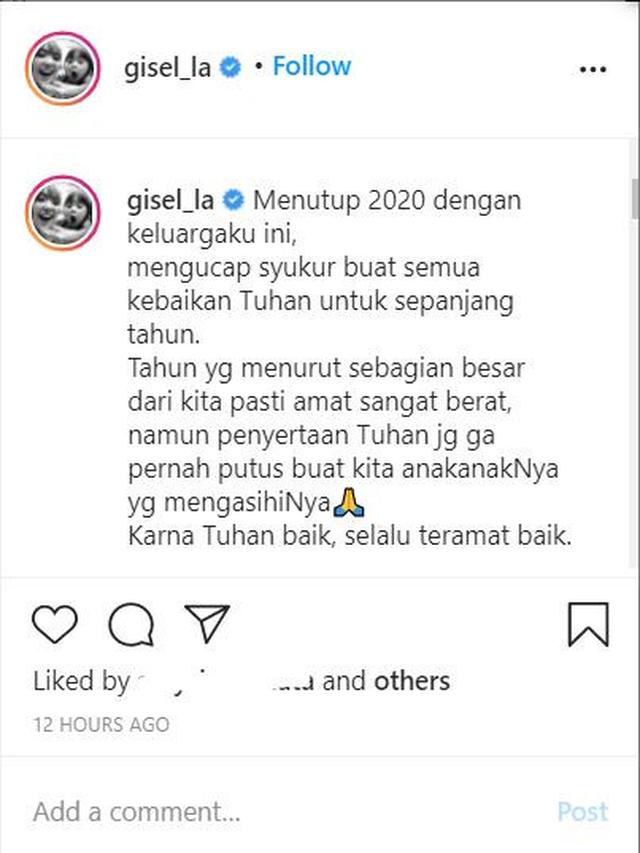
Task: Open gisel_la profile picture in header
Action: point(63,68)
